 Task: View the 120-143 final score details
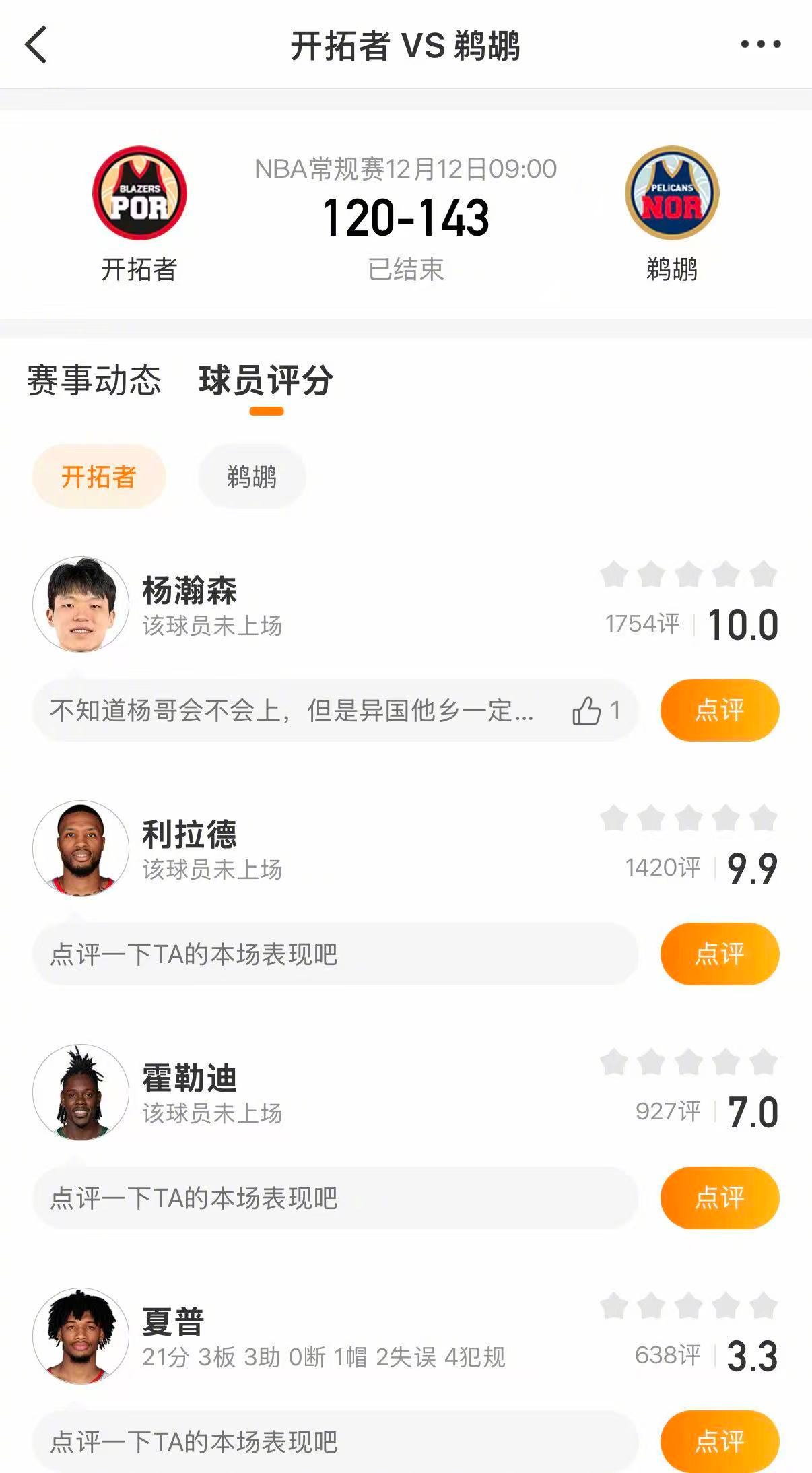406,214
